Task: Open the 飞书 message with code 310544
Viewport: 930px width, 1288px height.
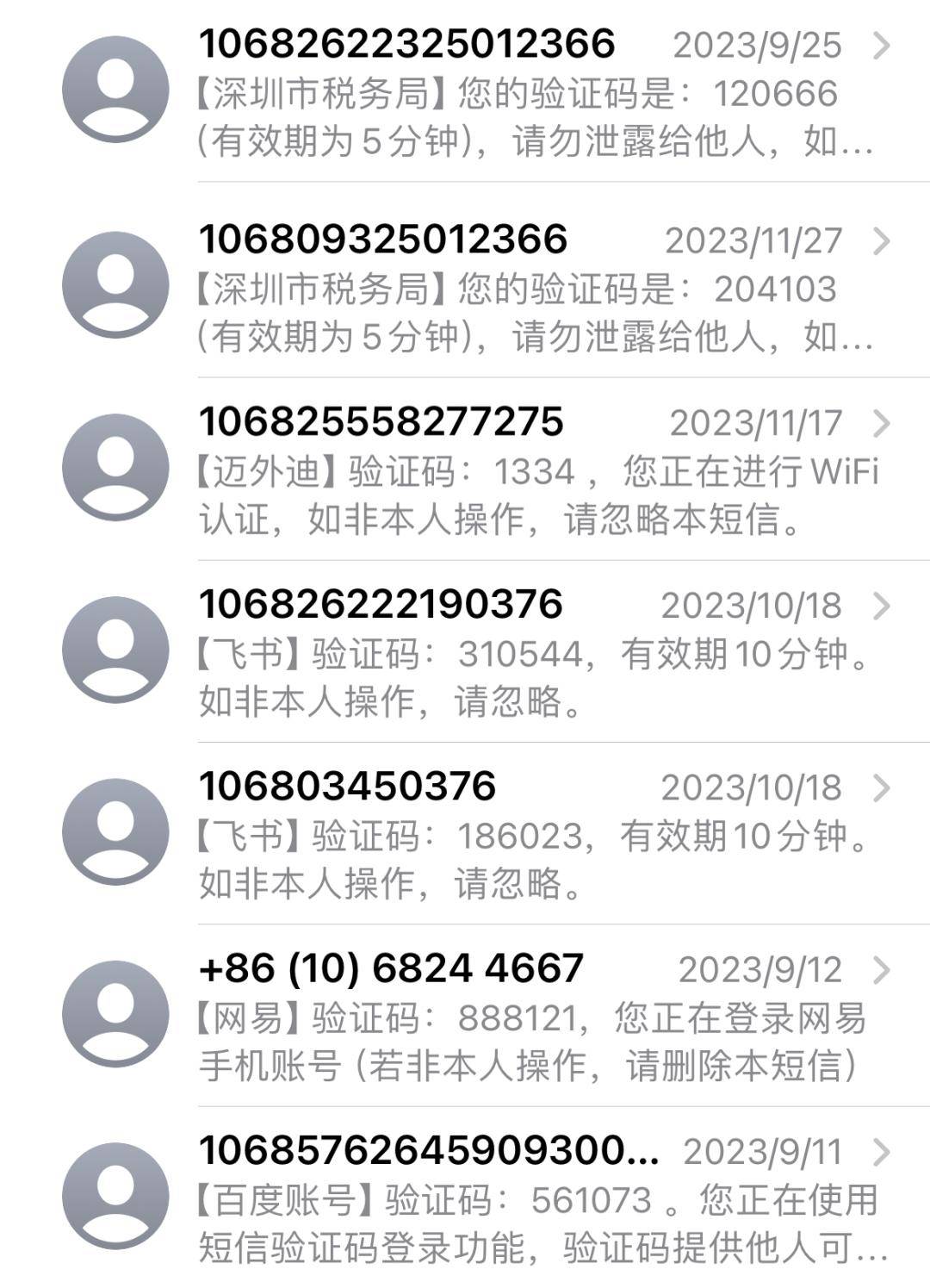Action: (534, 653)
